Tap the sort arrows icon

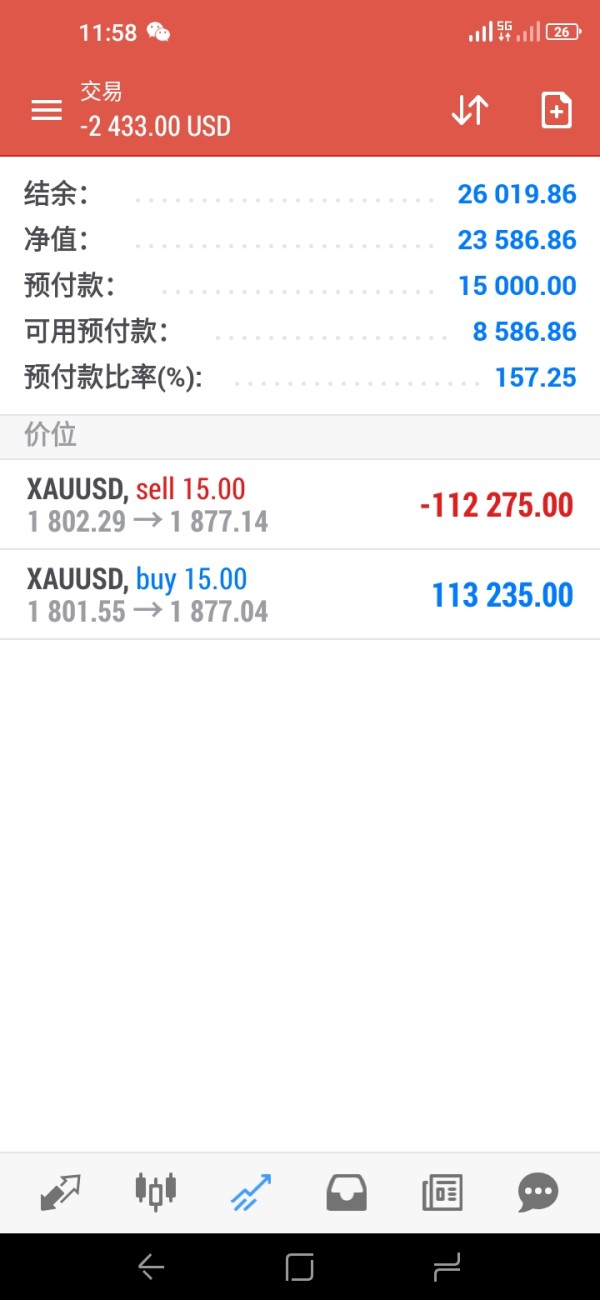click(469, 110)
